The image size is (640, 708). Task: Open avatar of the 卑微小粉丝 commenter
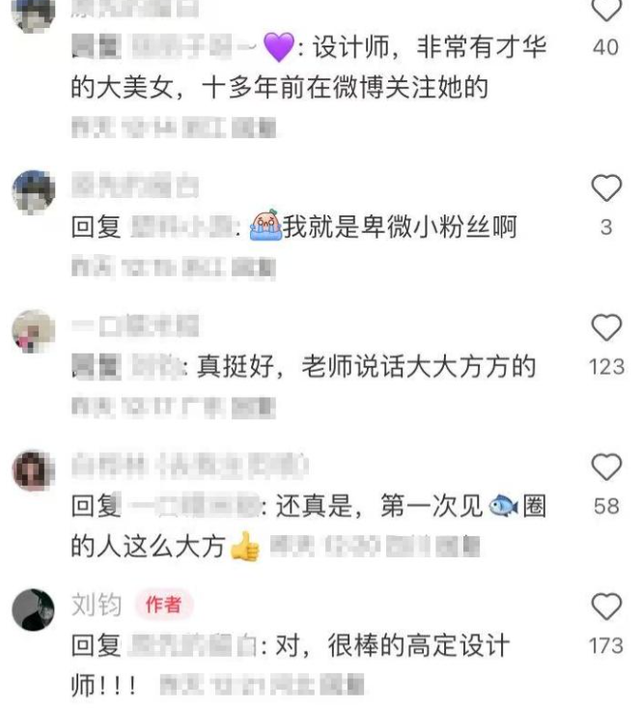(x=33, y=190)
